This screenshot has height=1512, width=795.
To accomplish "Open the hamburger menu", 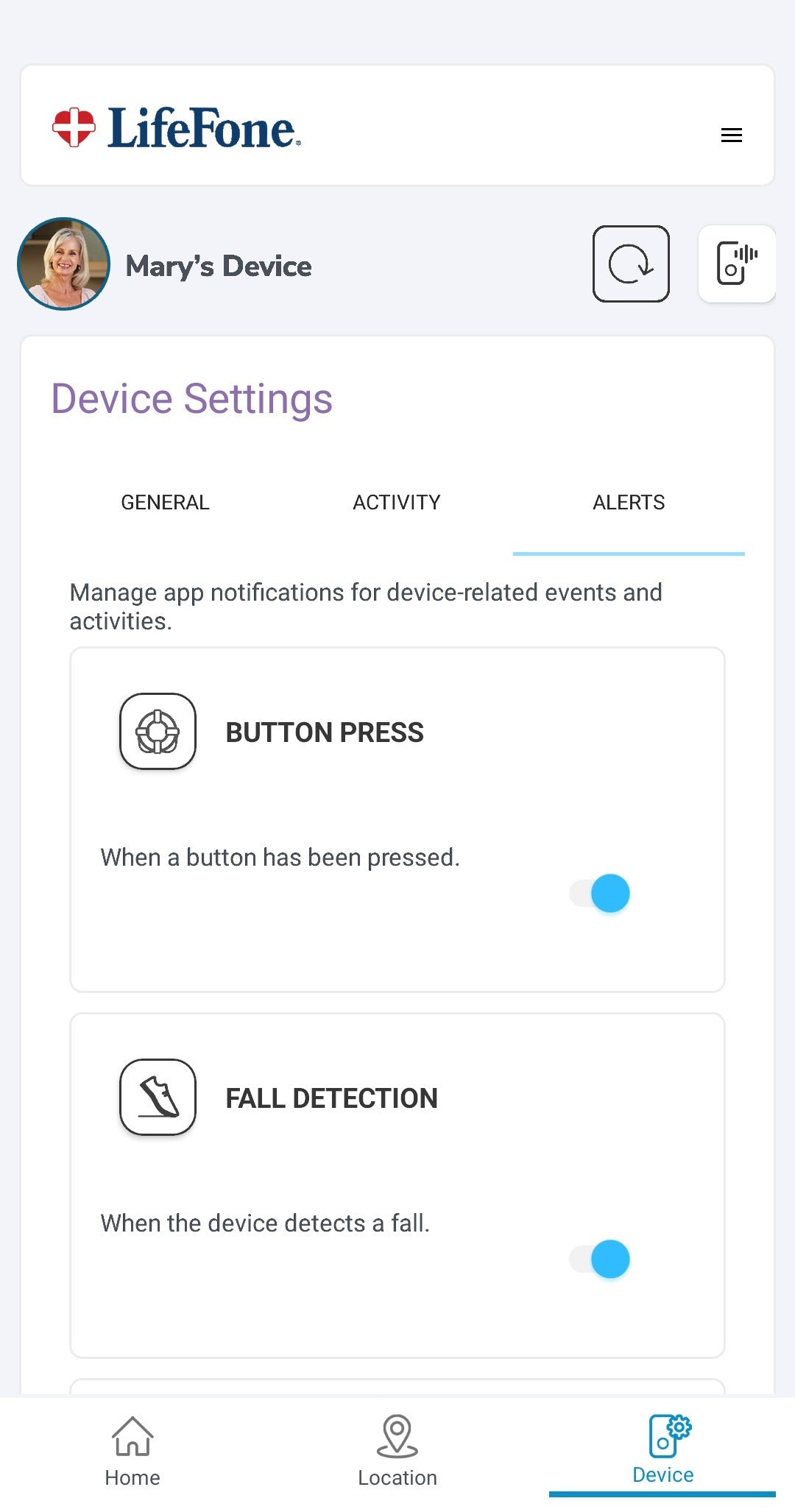I will (x=731, y=135).
